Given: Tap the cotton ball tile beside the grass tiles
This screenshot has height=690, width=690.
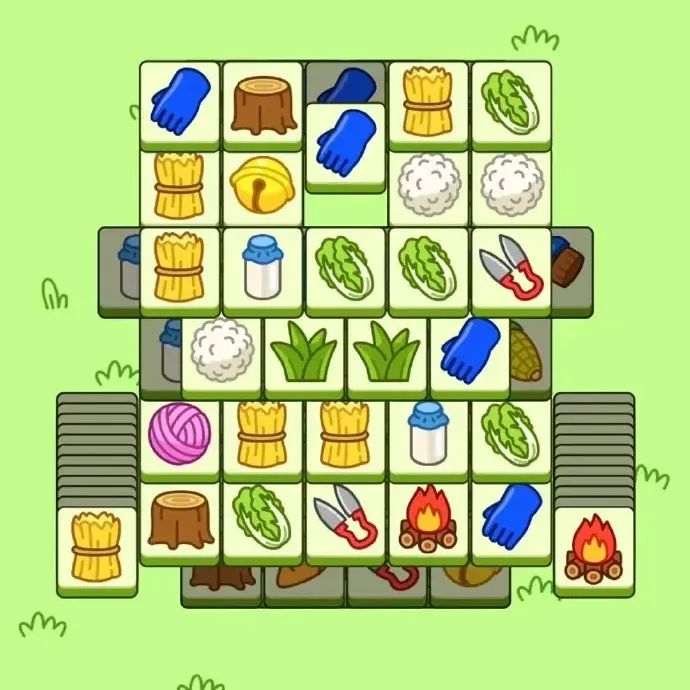Looking at the screenshot, I should [222, 350].
